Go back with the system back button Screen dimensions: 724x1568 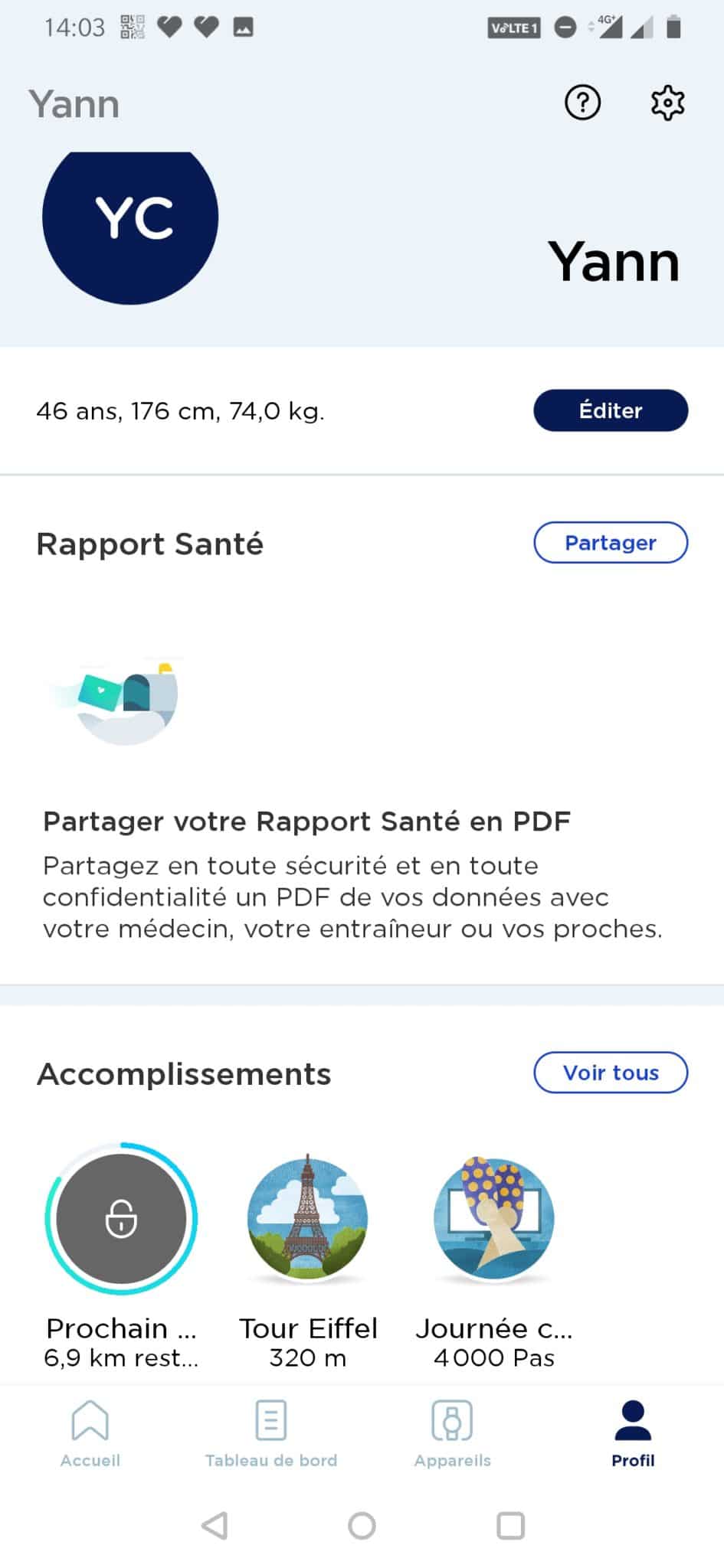[x=215, y=1525]
